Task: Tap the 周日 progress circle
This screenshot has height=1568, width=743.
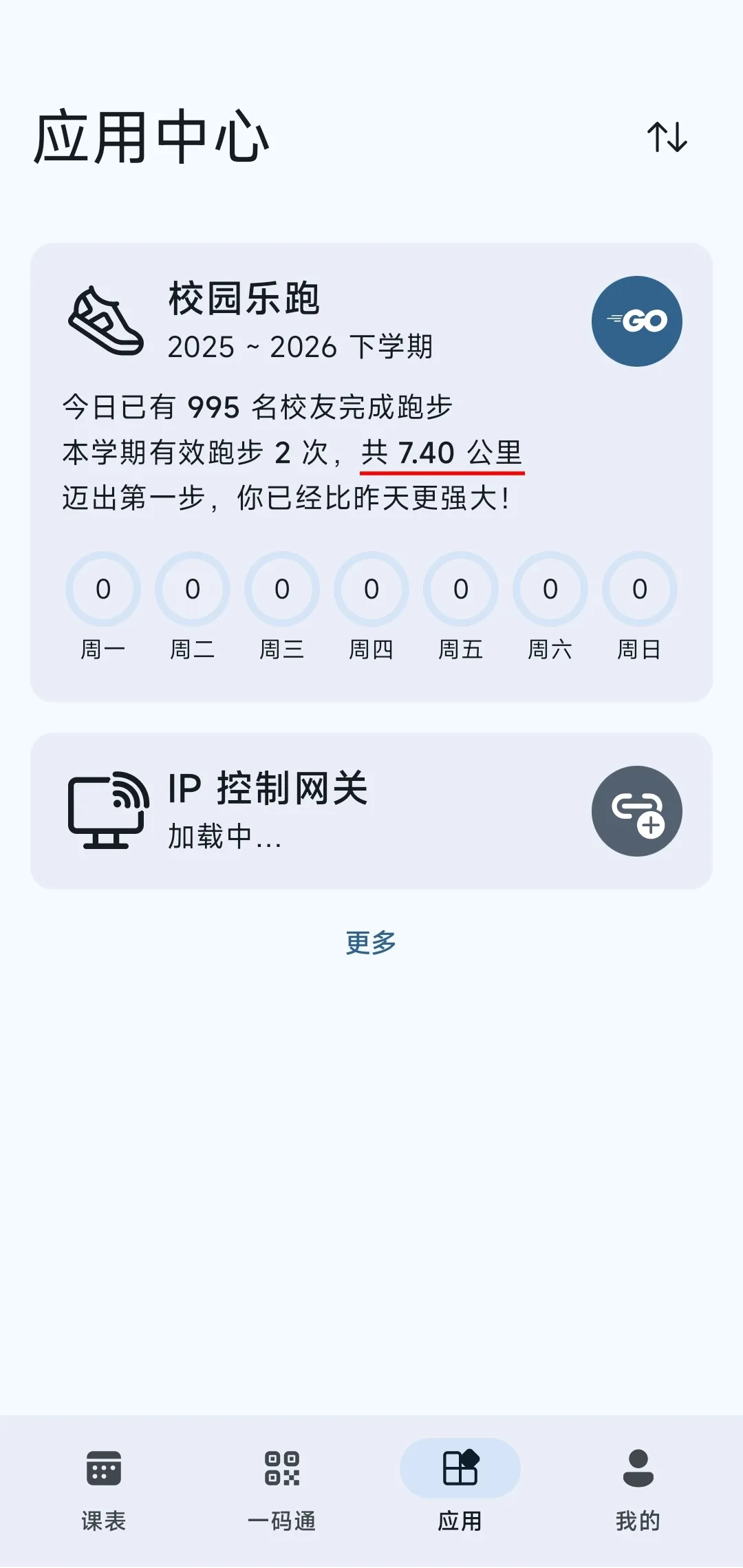Action: point(638,590)
